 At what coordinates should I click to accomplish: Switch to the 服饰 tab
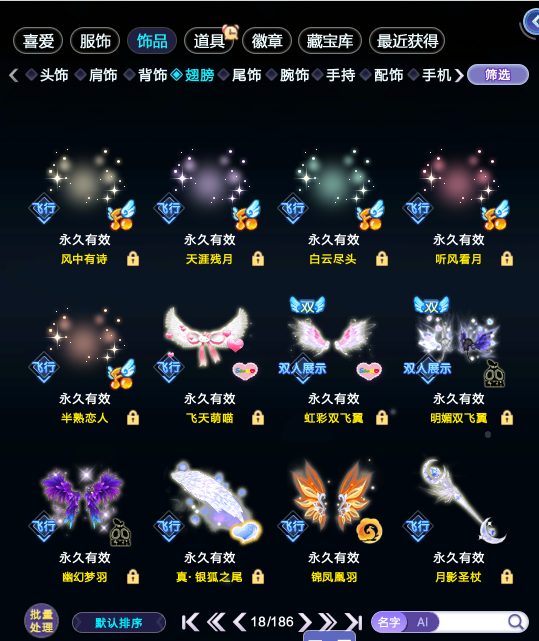click(95, 41)
